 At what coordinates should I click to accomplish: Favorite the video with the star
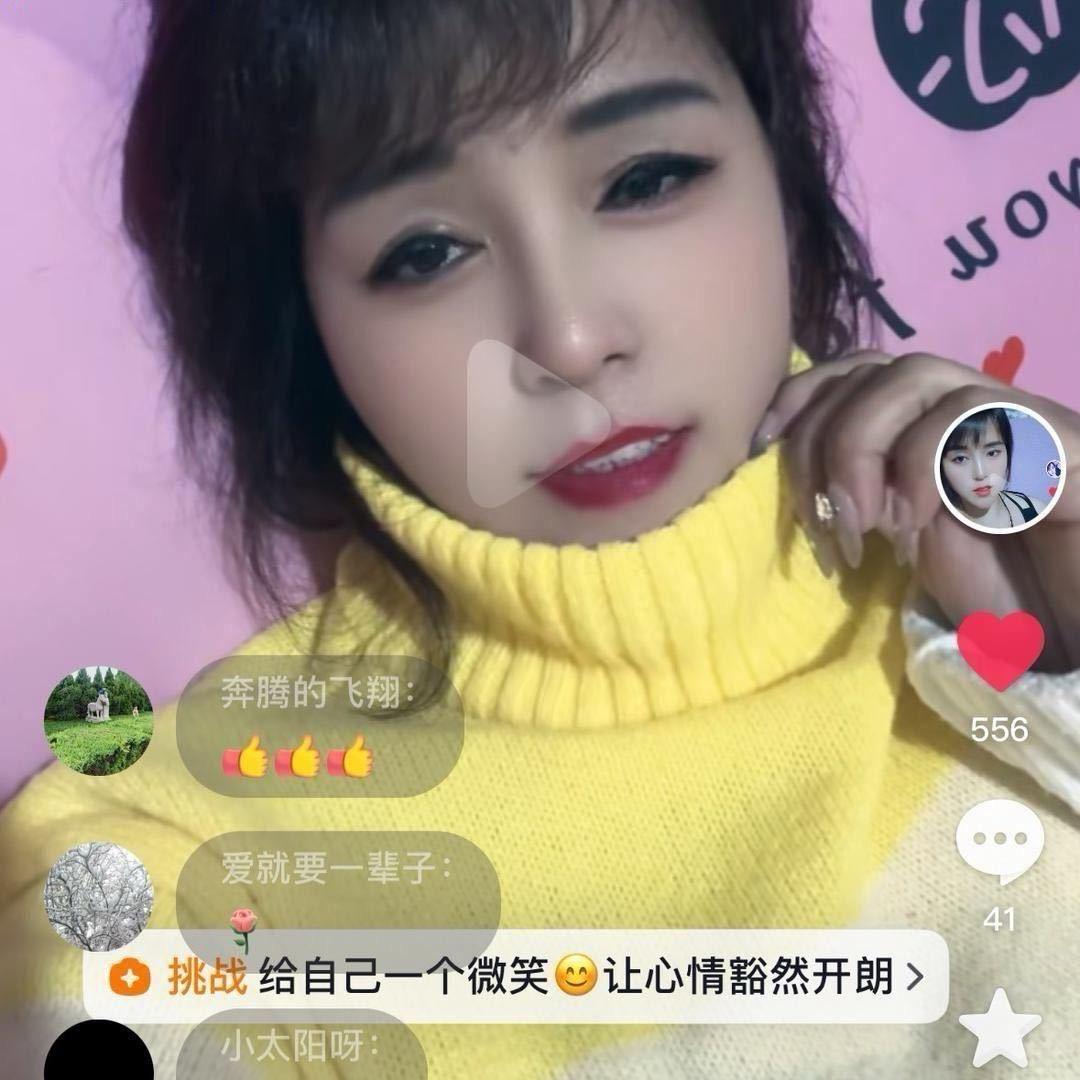(x=999, y=1028)
